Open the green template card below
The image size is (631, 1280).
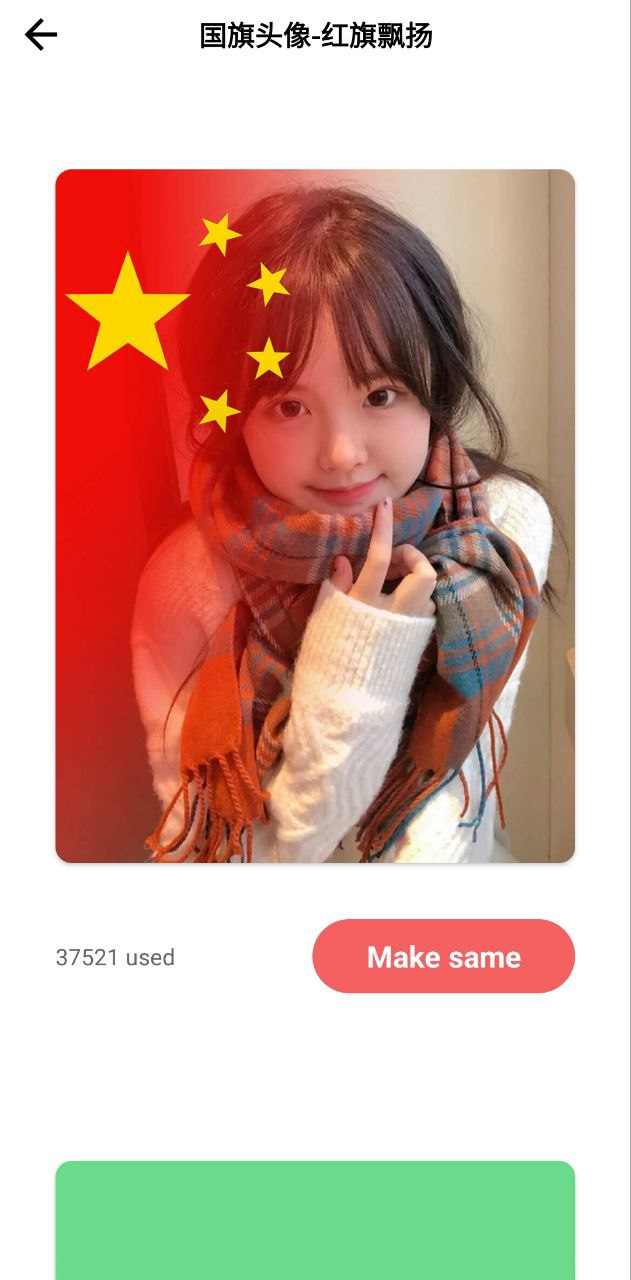click(315, 1220)
